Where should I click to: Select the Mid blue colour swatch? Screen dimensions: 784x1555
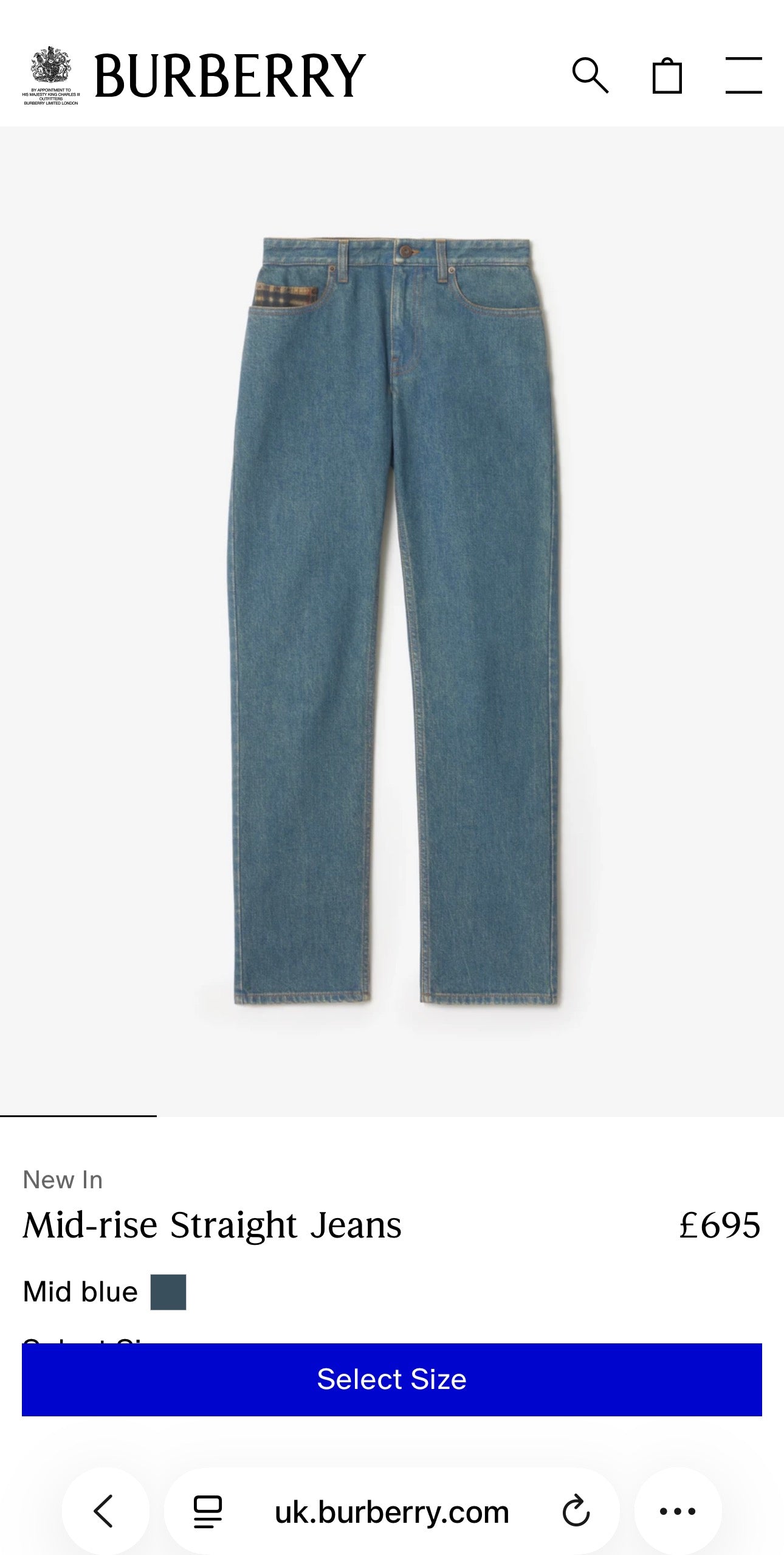pyautogui.click(x=168, y=1292)
